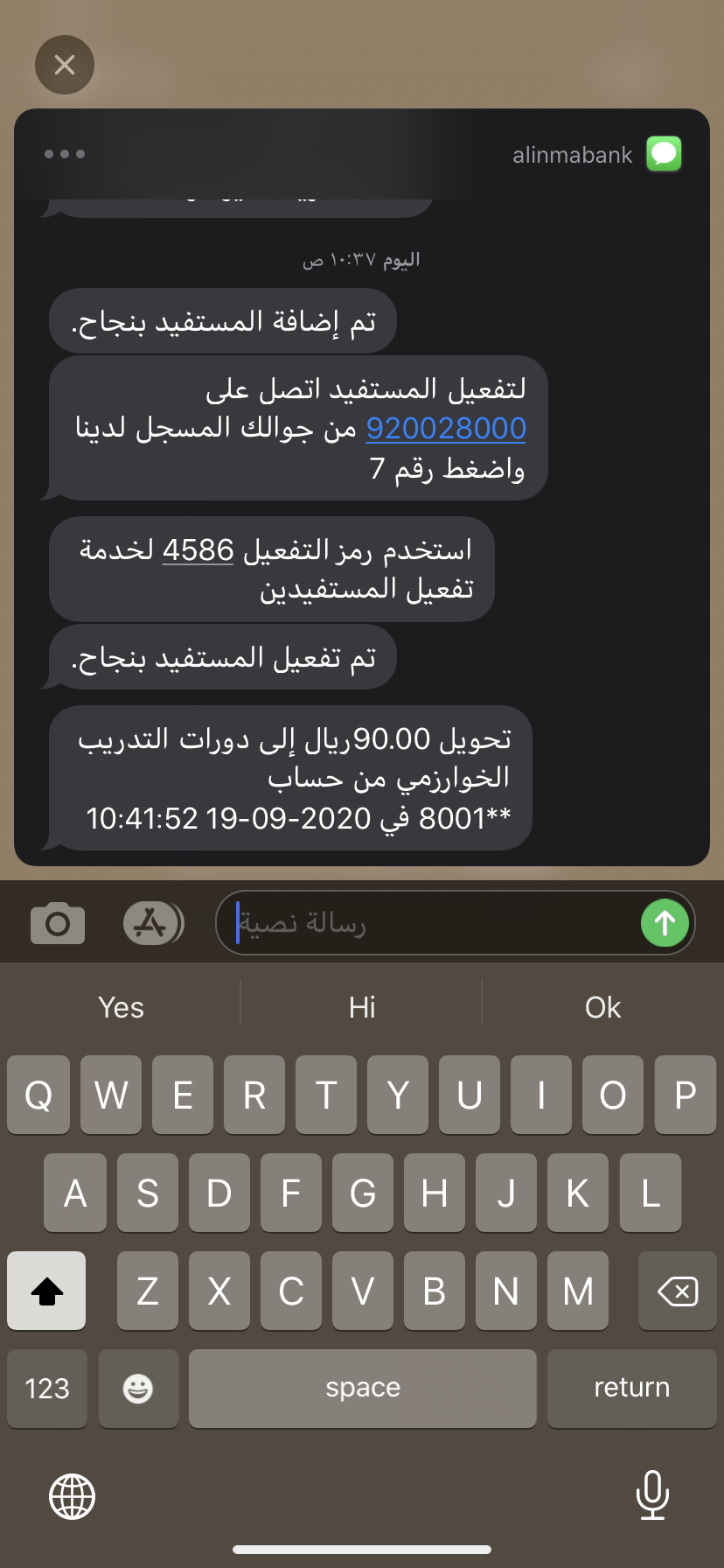Start dictation with the microphone

click(x=652, y=1494)
